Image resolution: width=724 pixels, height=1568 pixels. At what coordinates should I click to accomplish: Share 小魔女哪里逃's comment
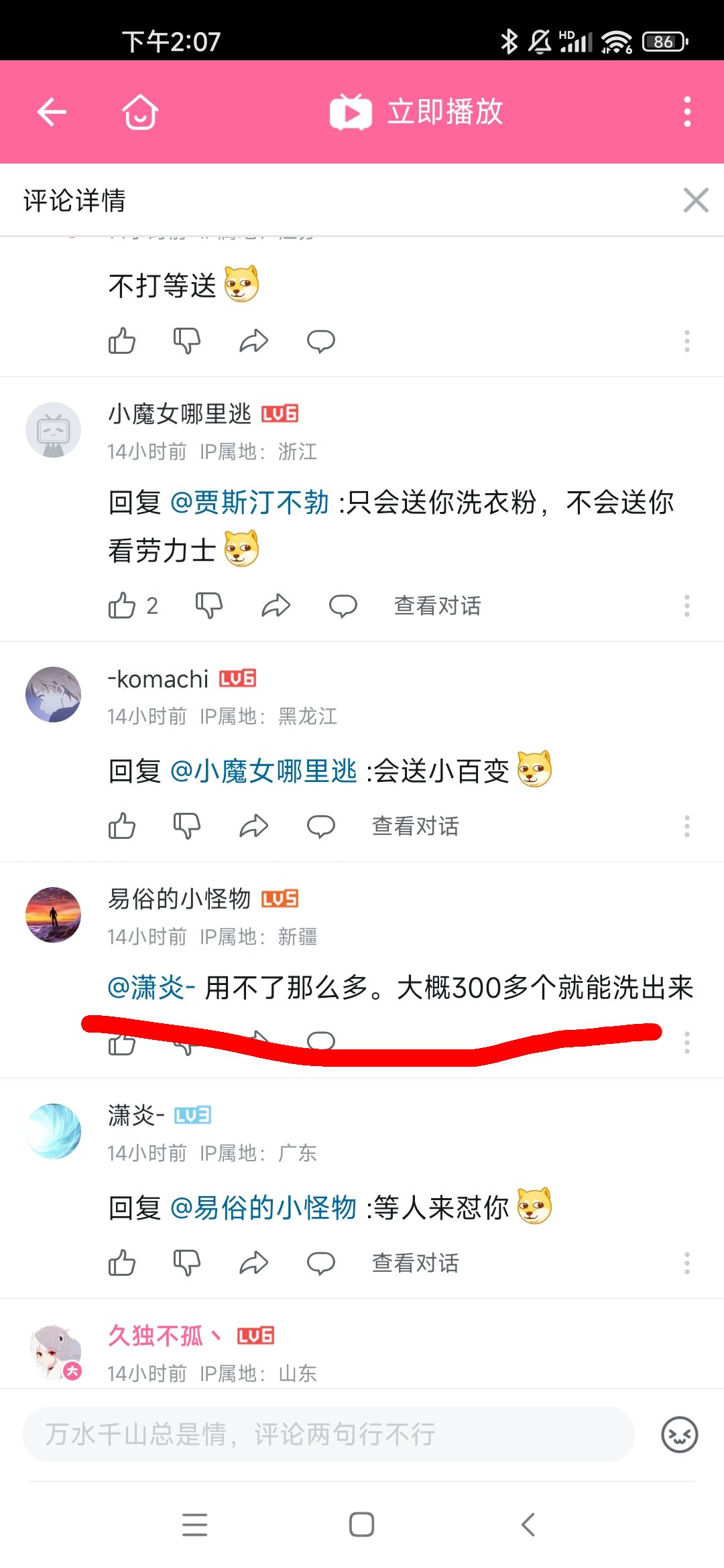[x=276, y=606]
